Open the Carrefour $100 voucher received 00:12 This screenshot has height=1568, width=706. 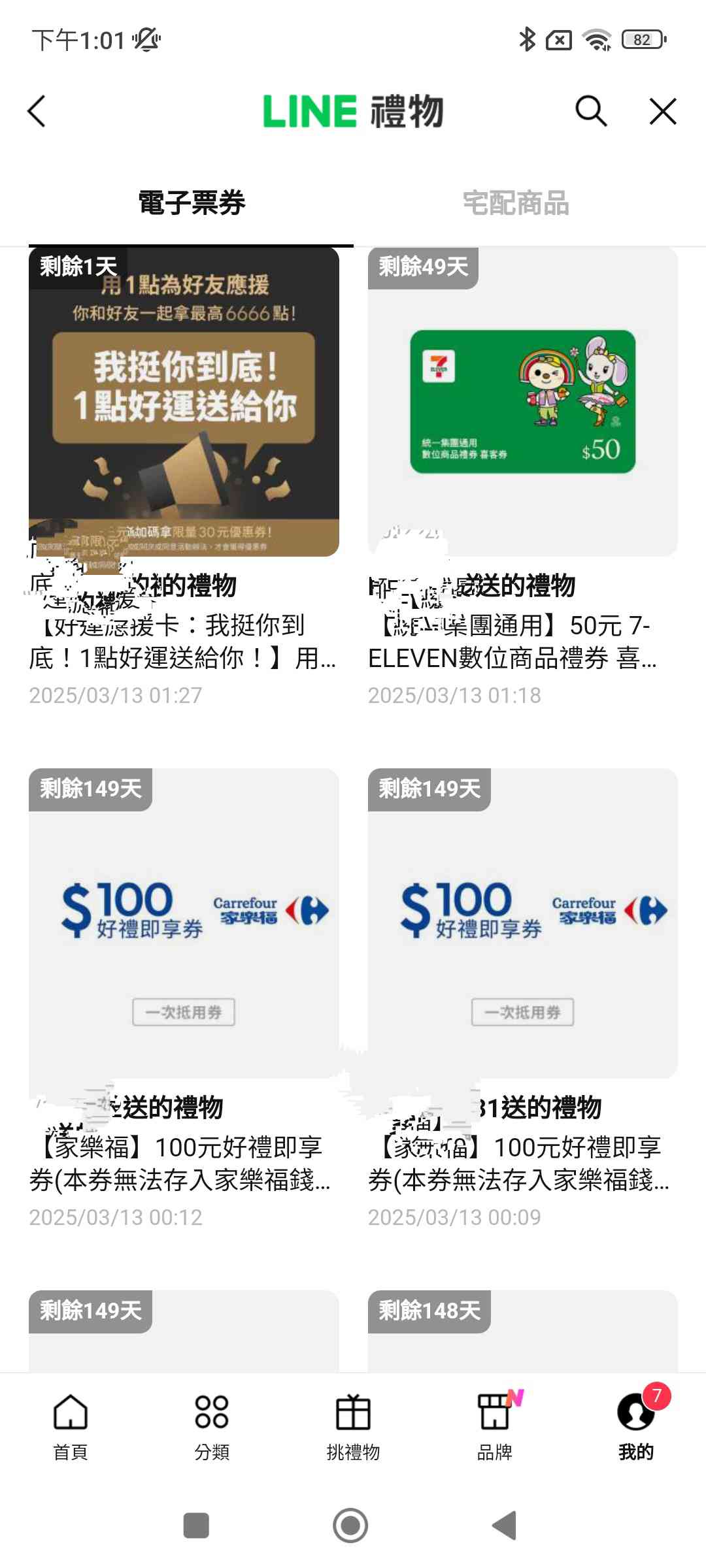point(184,923)
